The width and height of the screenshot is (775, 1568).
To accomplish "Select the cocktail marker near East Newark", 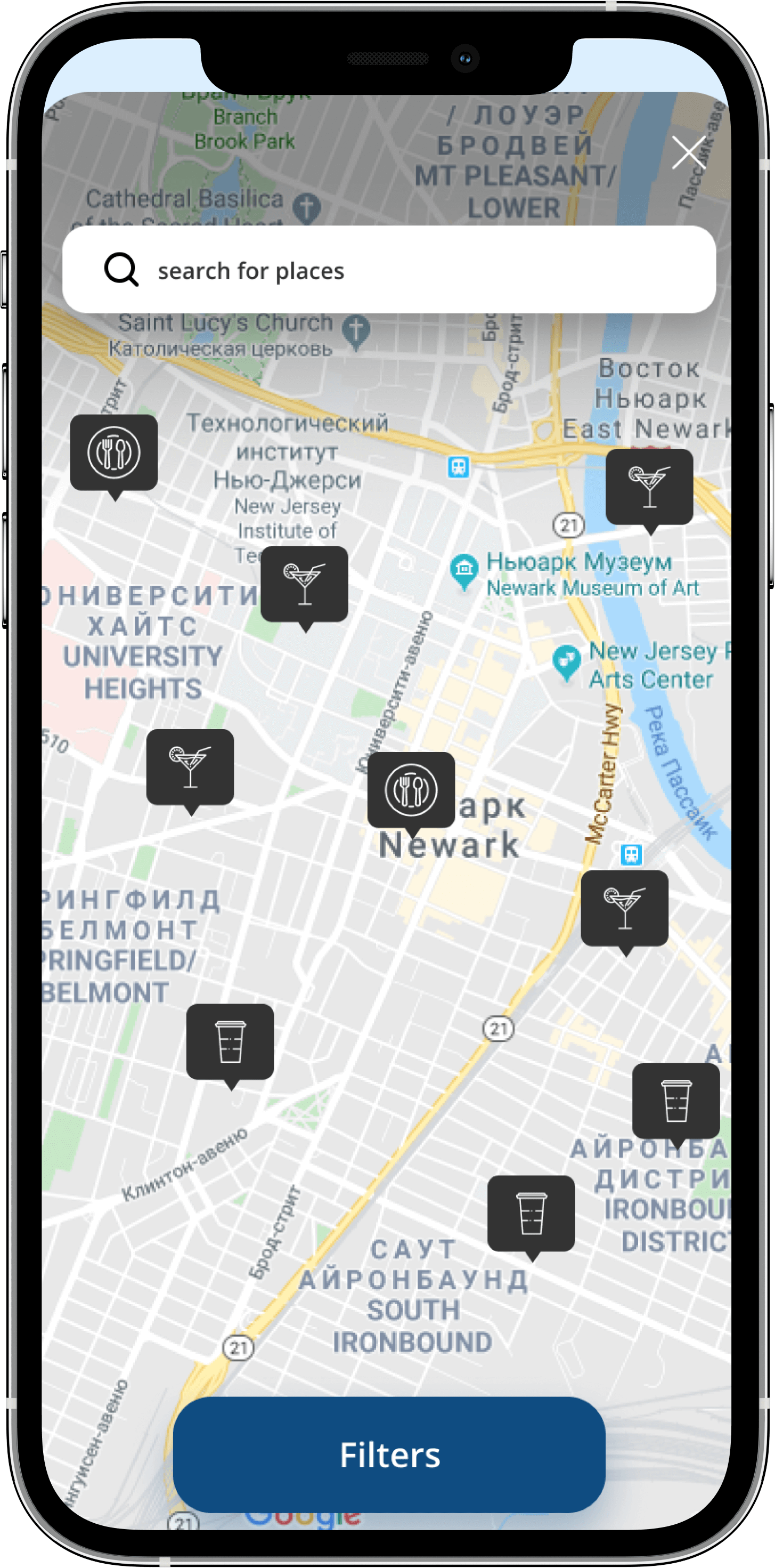I will [x=649, y=487].
